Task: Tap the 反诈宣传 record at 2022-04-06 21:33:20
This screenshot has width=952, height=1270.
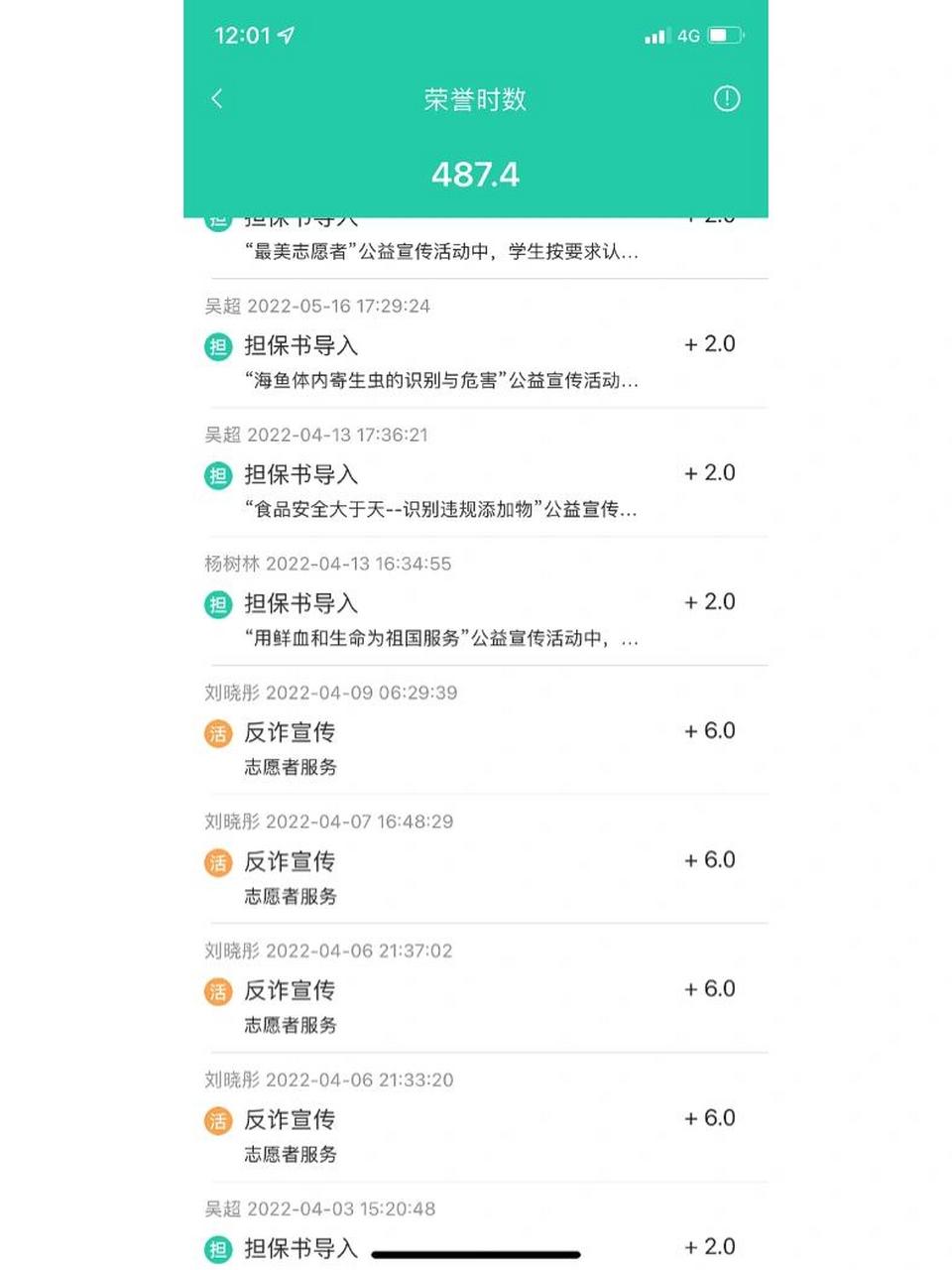Action: [x=474, y=1121]
